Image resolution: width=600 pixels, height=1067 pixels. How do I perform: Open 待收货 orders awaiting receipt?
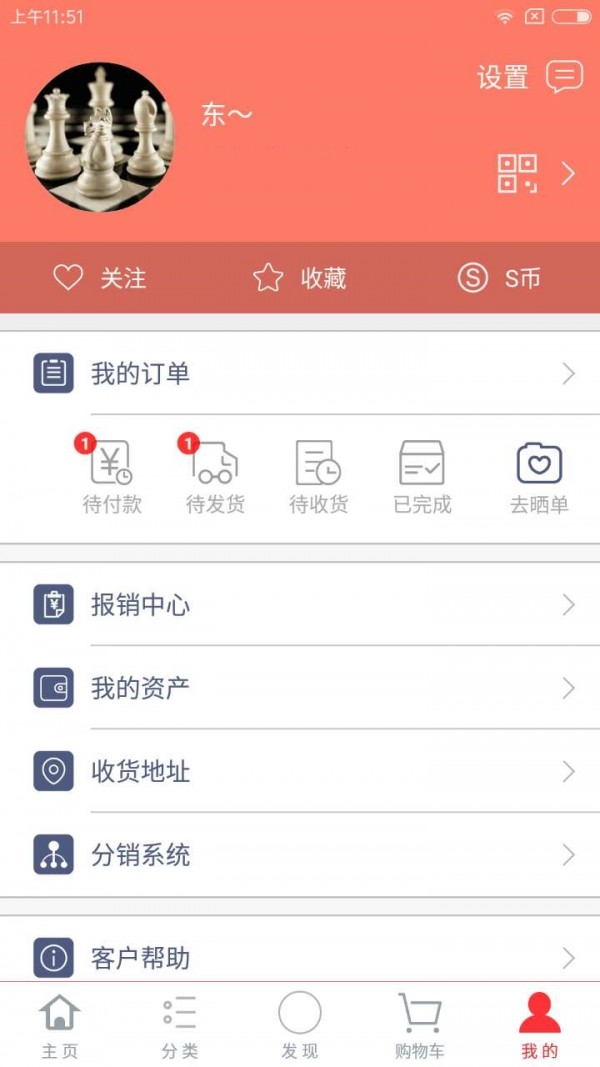point(319,477)
